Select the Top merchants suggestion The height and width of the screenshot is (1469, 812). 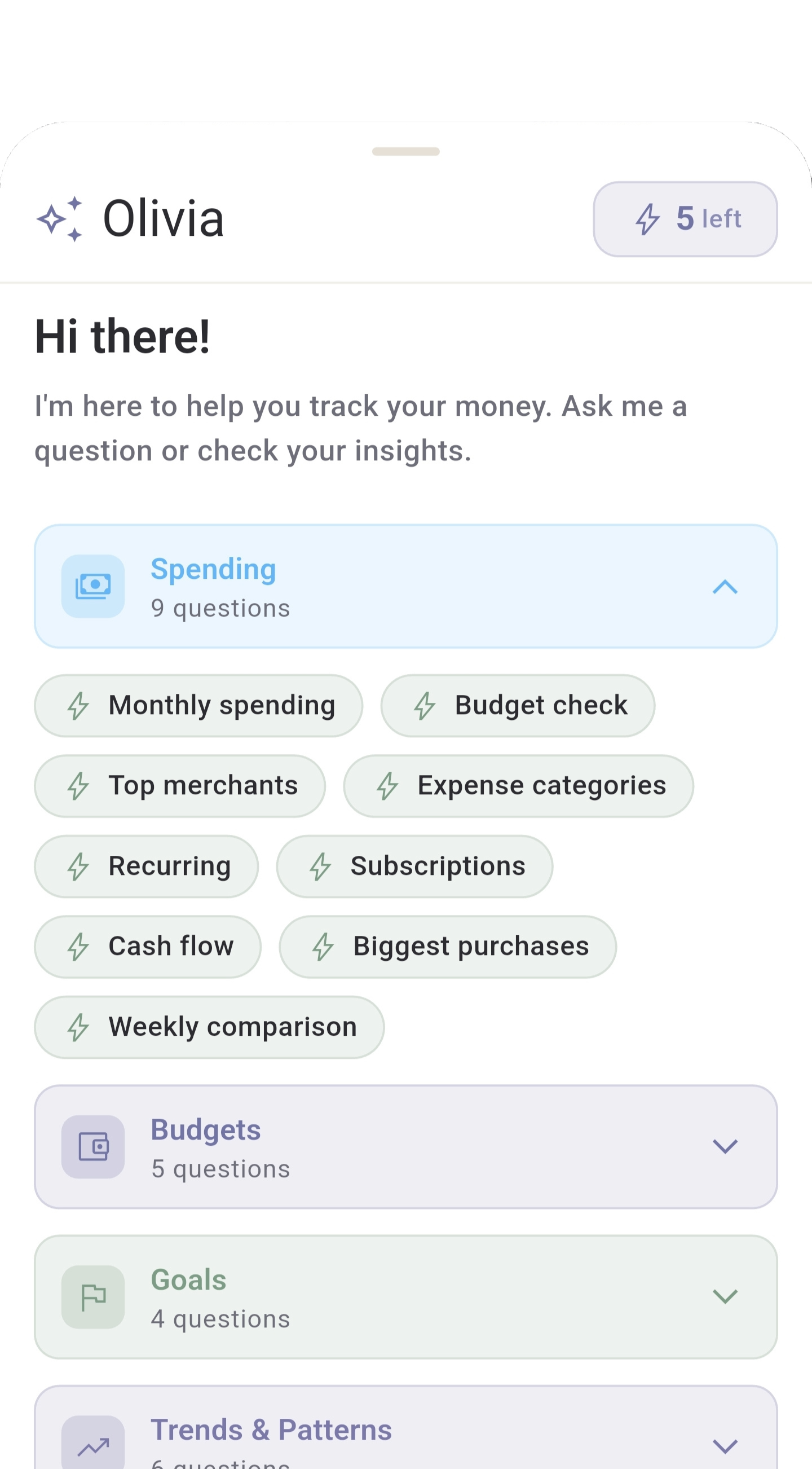coord(180,785)
